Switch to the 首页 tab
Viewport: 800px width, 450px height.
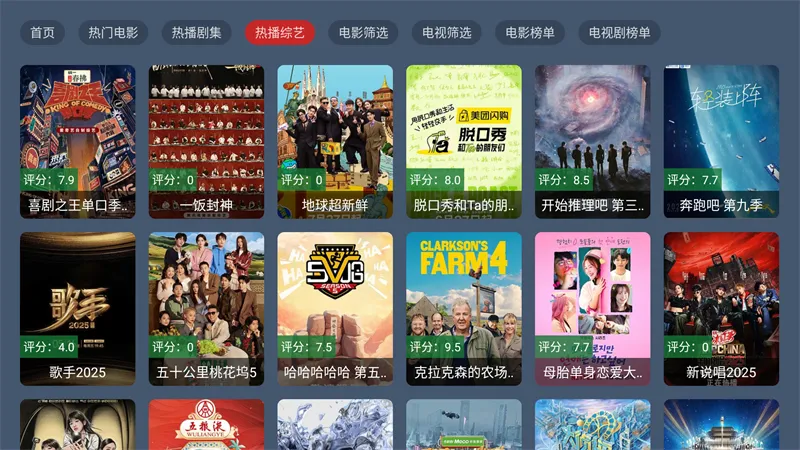tap(43, 33)
